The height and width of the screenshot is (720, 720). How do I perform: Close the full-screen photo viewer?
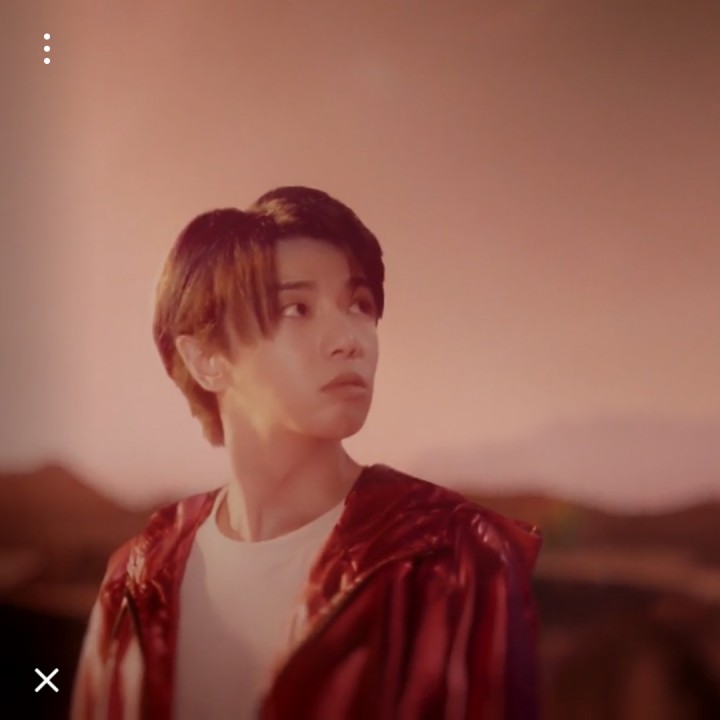47,680
